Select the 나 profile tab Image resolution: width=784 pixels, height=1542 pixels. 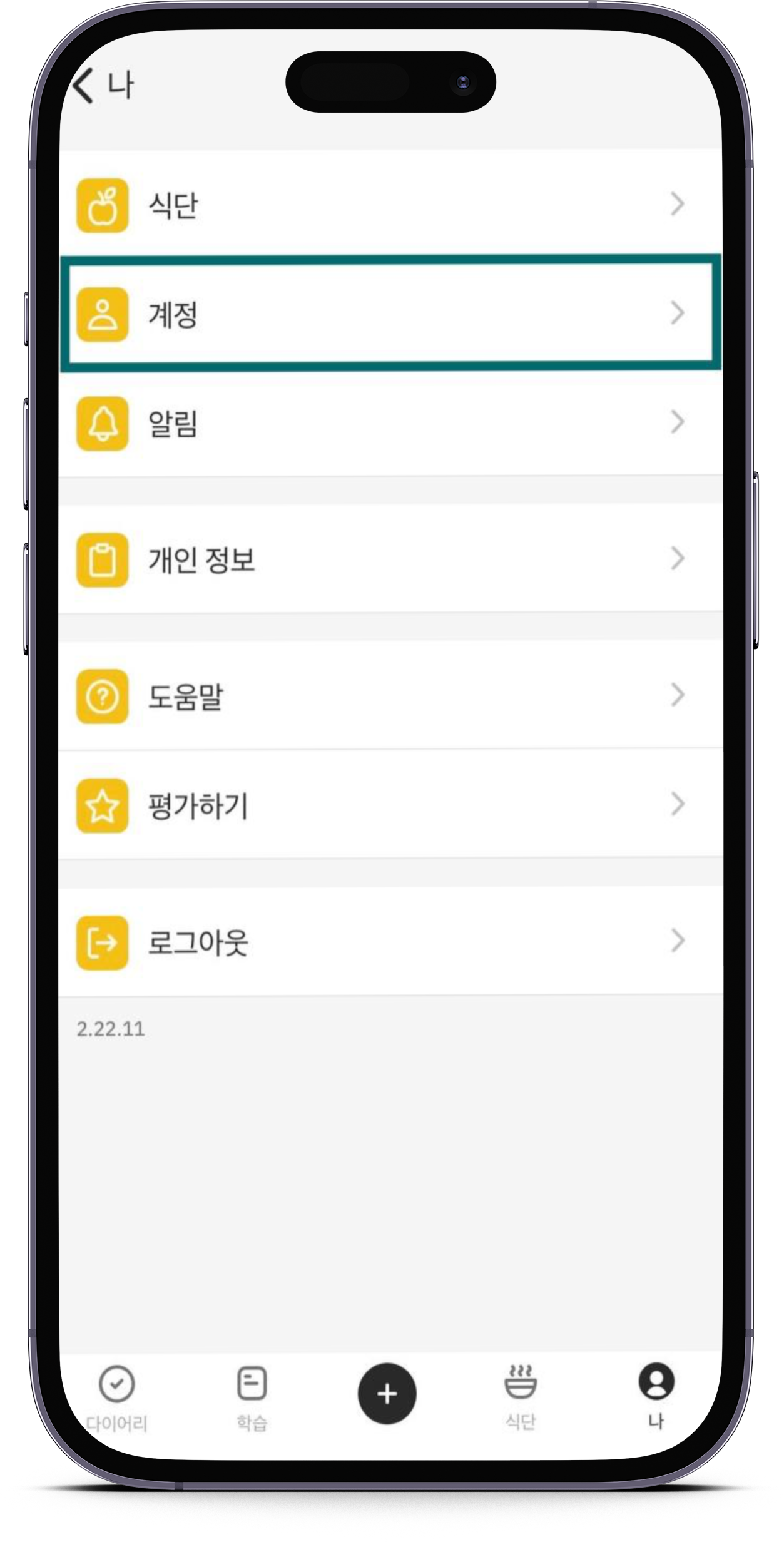tap(656, 1396)
